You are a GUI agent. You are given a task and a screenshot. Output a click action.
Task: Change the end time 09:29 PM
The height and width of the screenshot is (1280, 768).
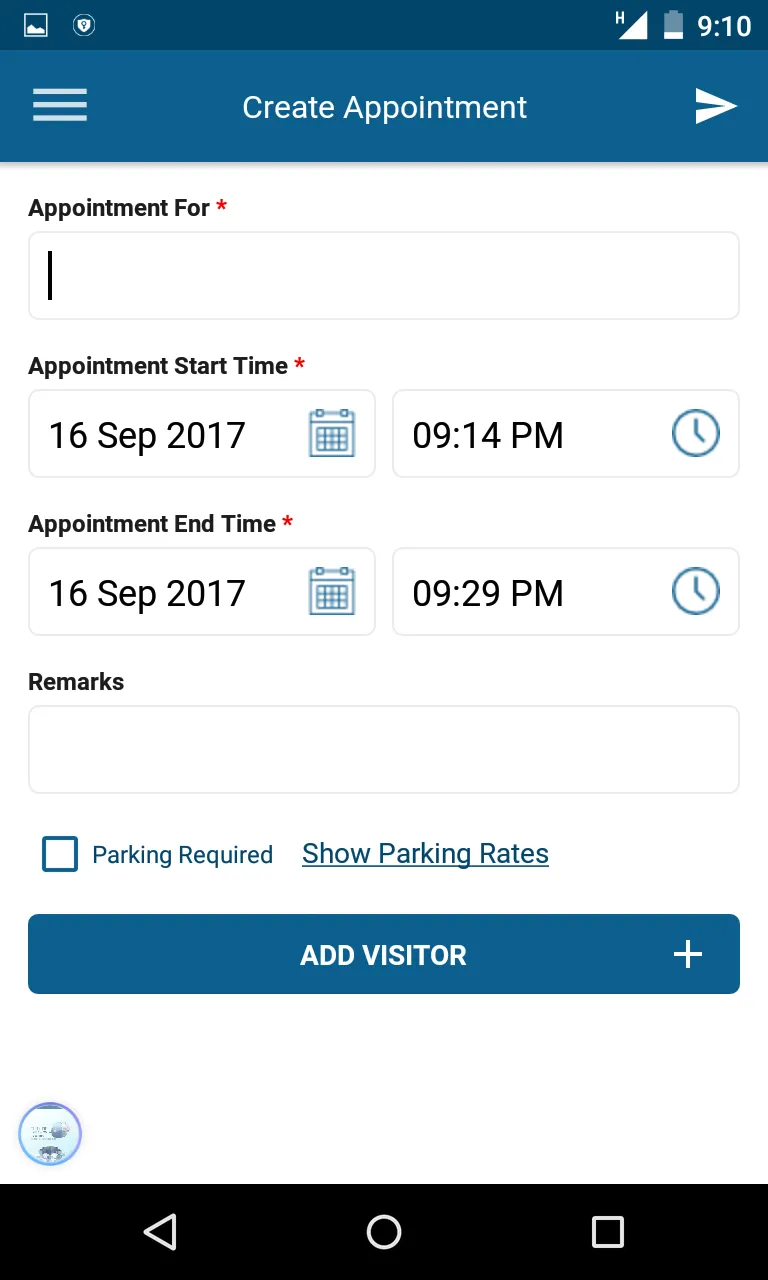(566, 592)
